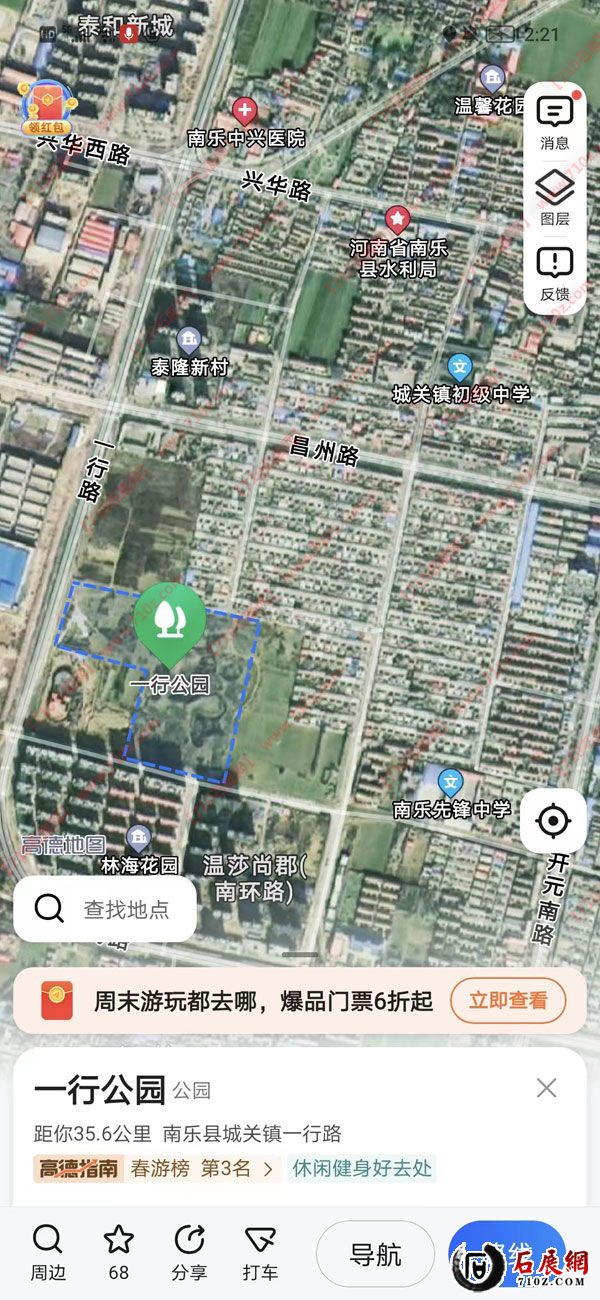Viewport: 600px width, 1300px height.
Task: Start 导航 navigation to the park
Action: 375,1254
